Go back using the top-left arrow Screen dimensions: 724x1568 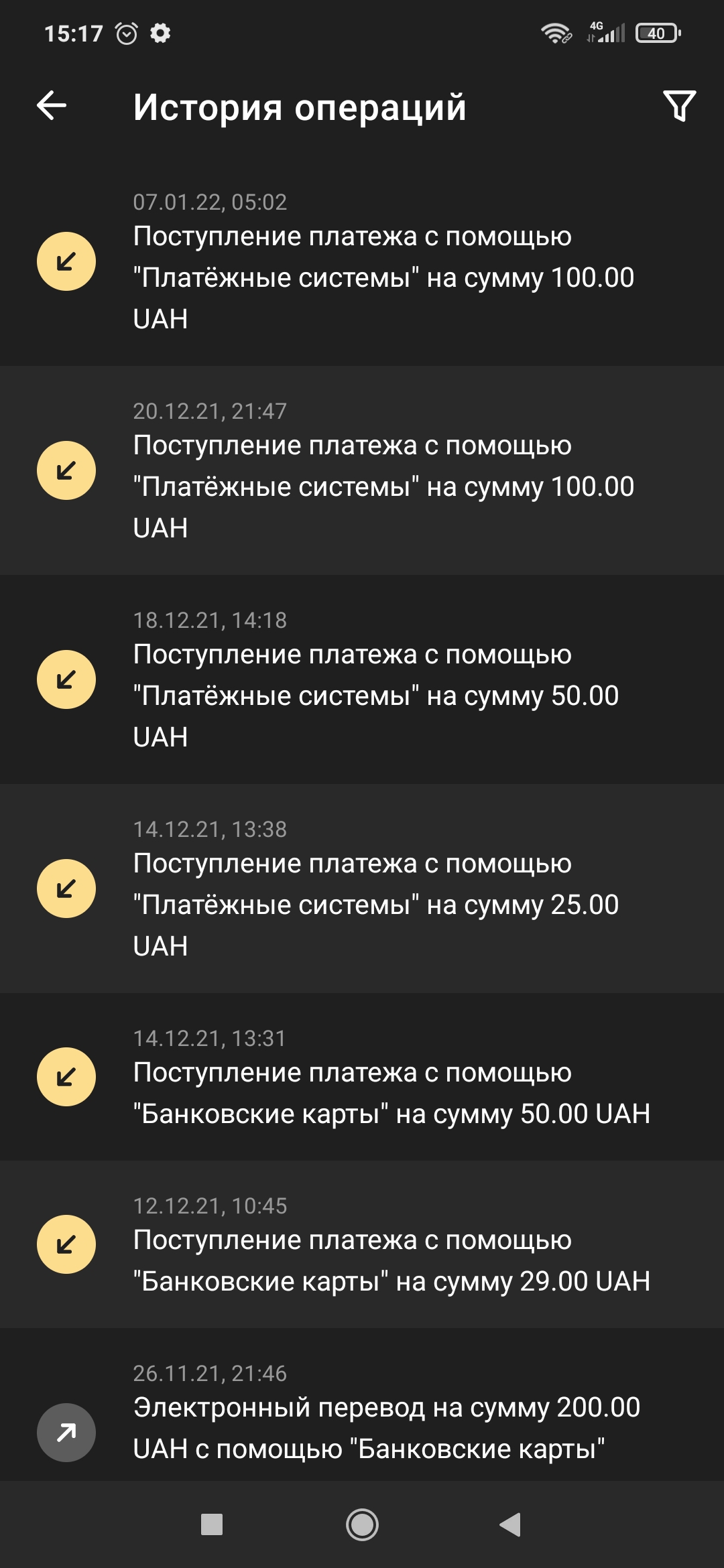tap(52, 106)
